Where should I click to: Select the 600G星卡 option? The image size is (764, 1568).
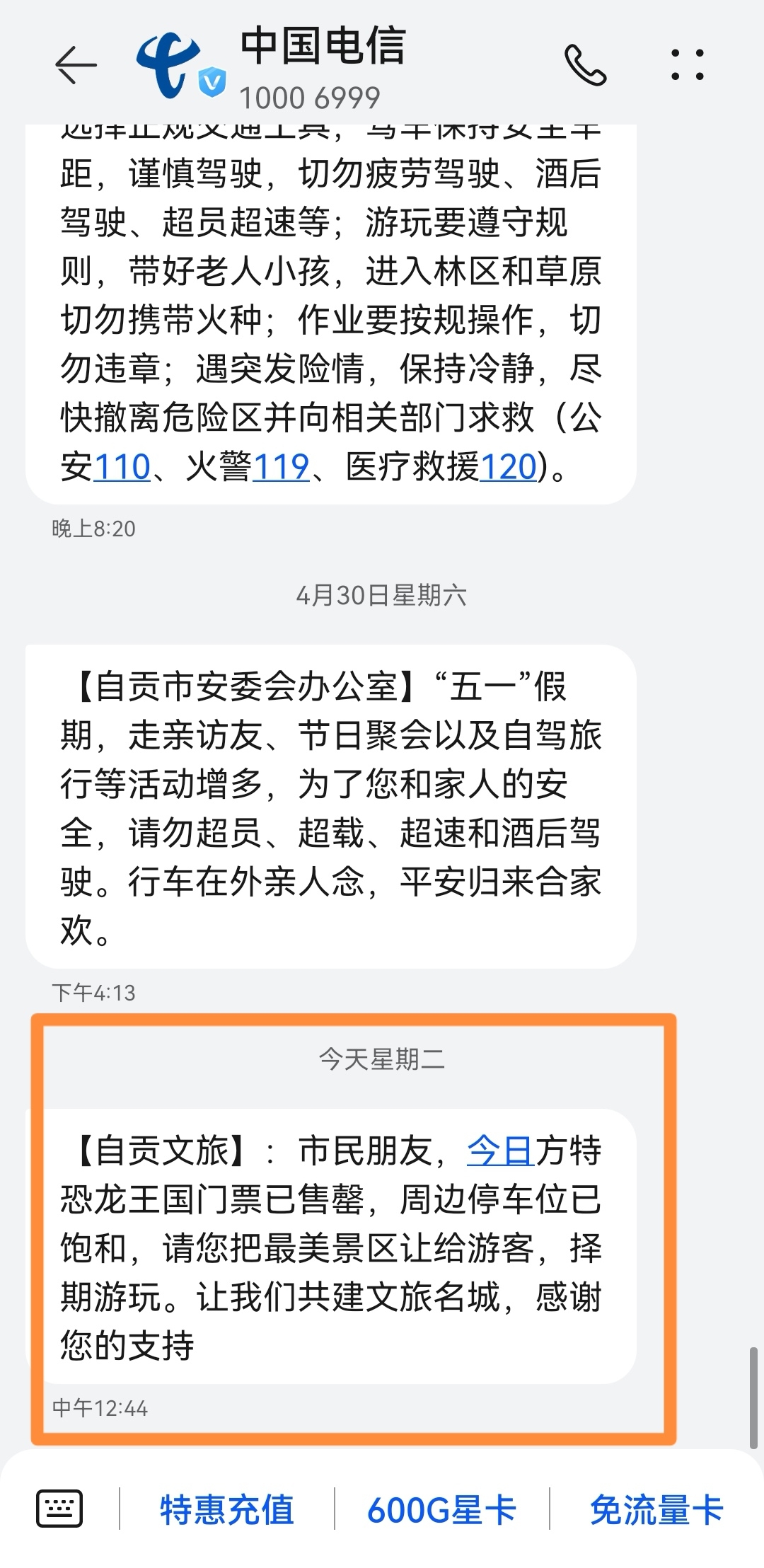441,1509
